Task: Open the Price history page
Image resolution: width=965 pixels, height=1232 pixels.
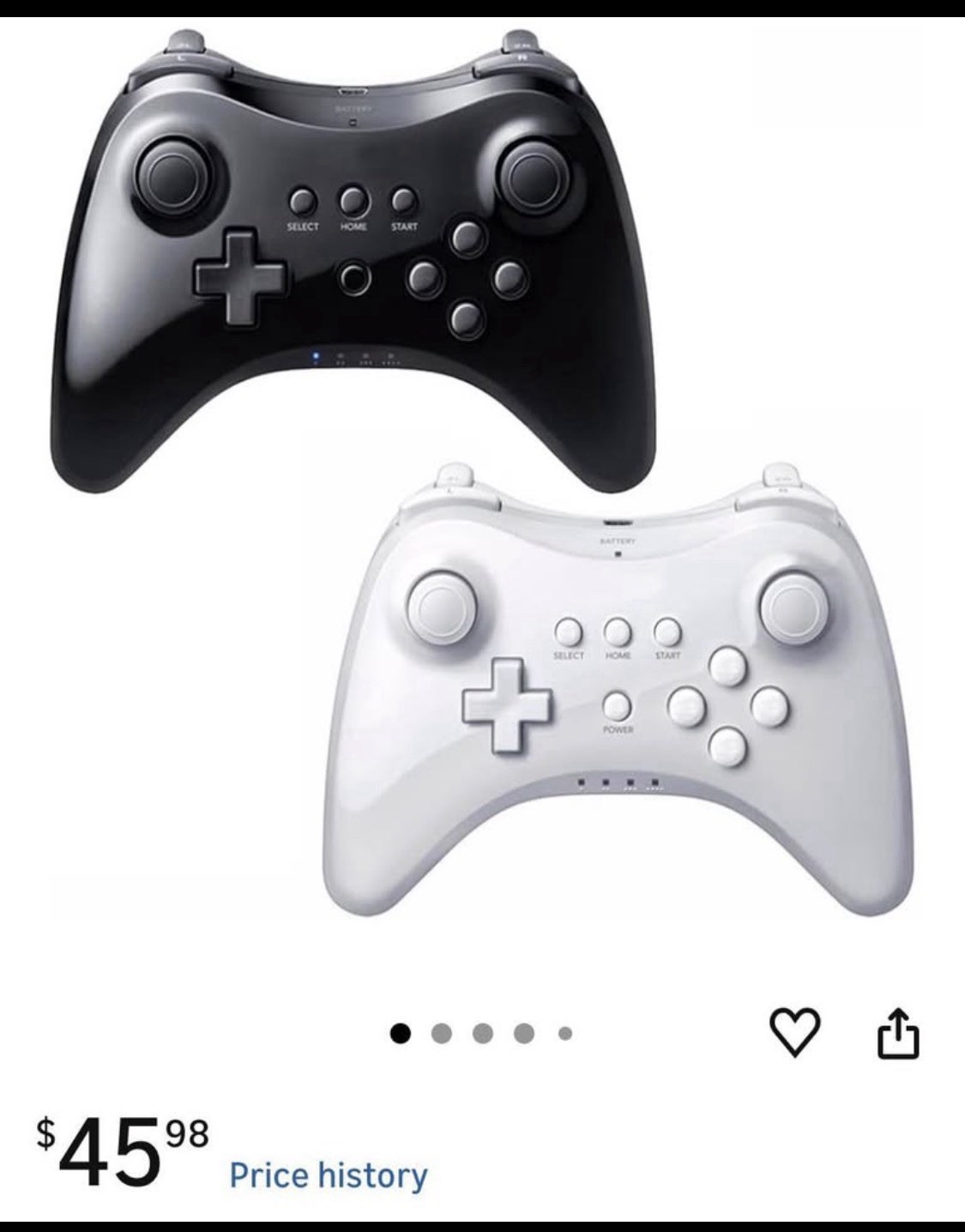Action: click(328, 1175)
